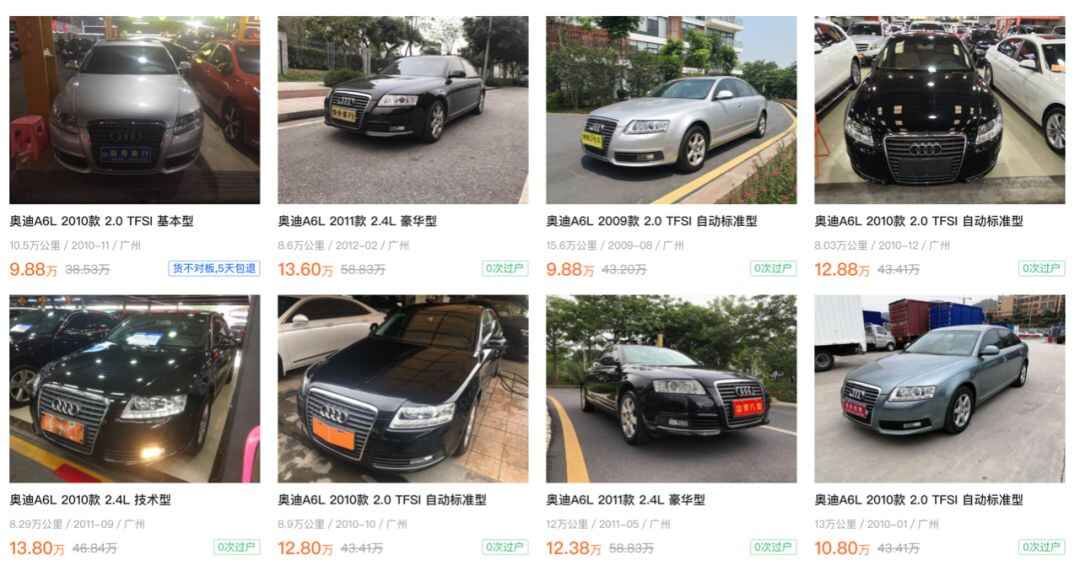The height and width of the screenshot is (566, 1080).
Task: Open the 2010款 自动标准型 listing priced 10.80万
Action: (939, 389)
